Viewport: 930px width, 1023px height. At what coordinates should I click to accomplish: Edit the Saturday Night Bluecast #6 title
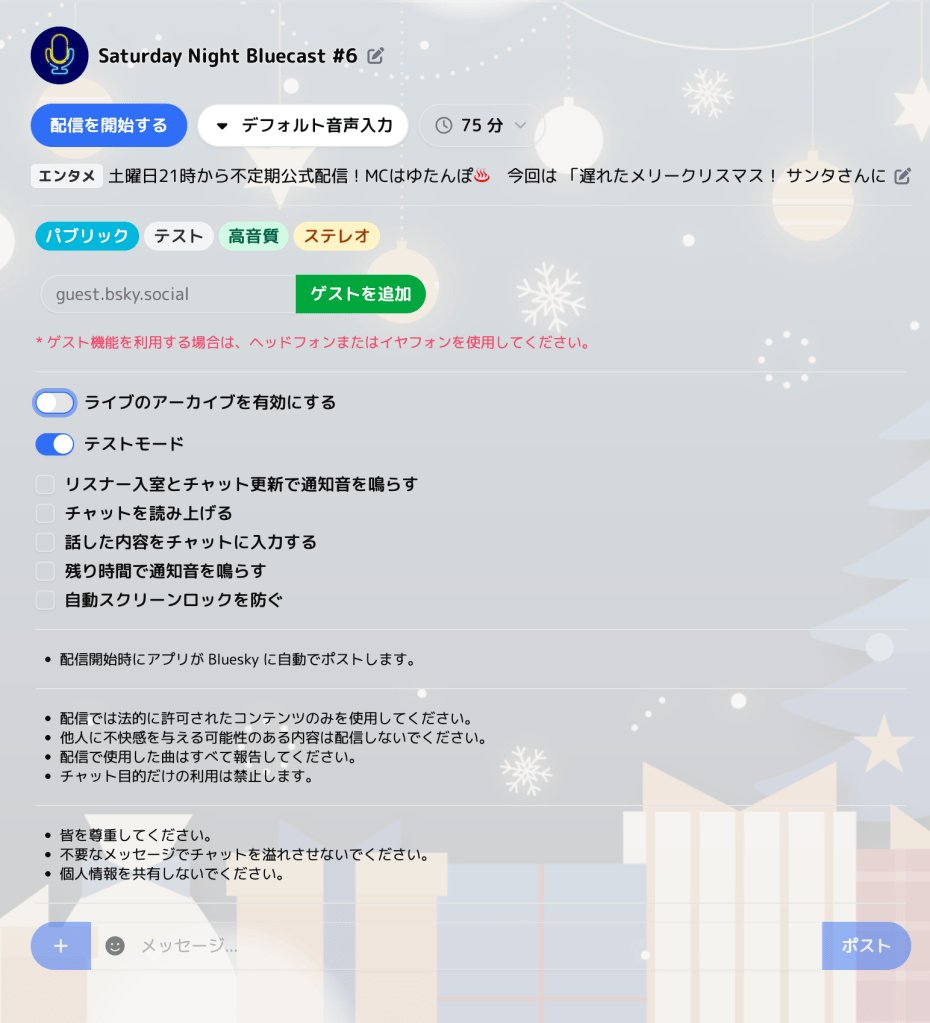376,56
